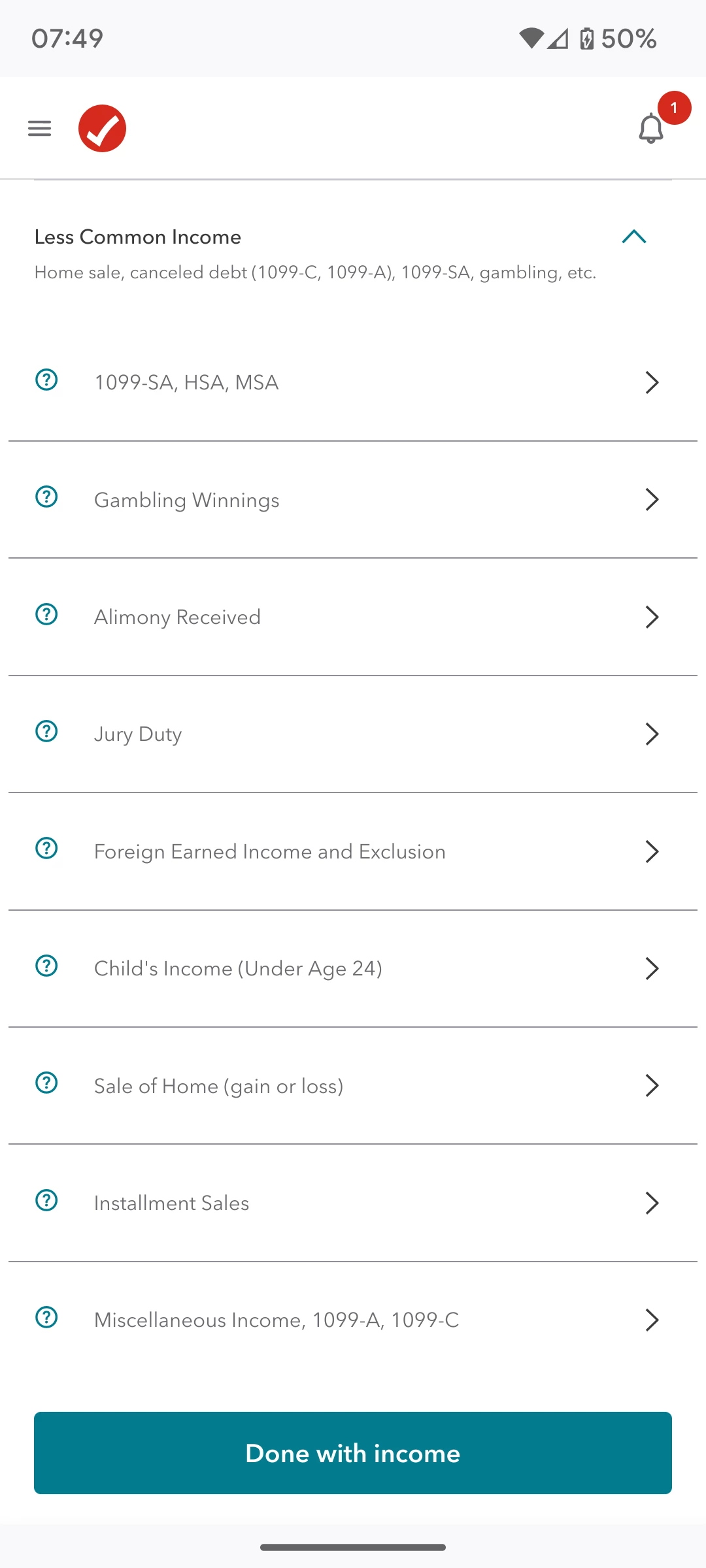Screen dimensions: 706x1568
Task: Open 1099-SA, HSA, MSA row
Action: (353, 382)
